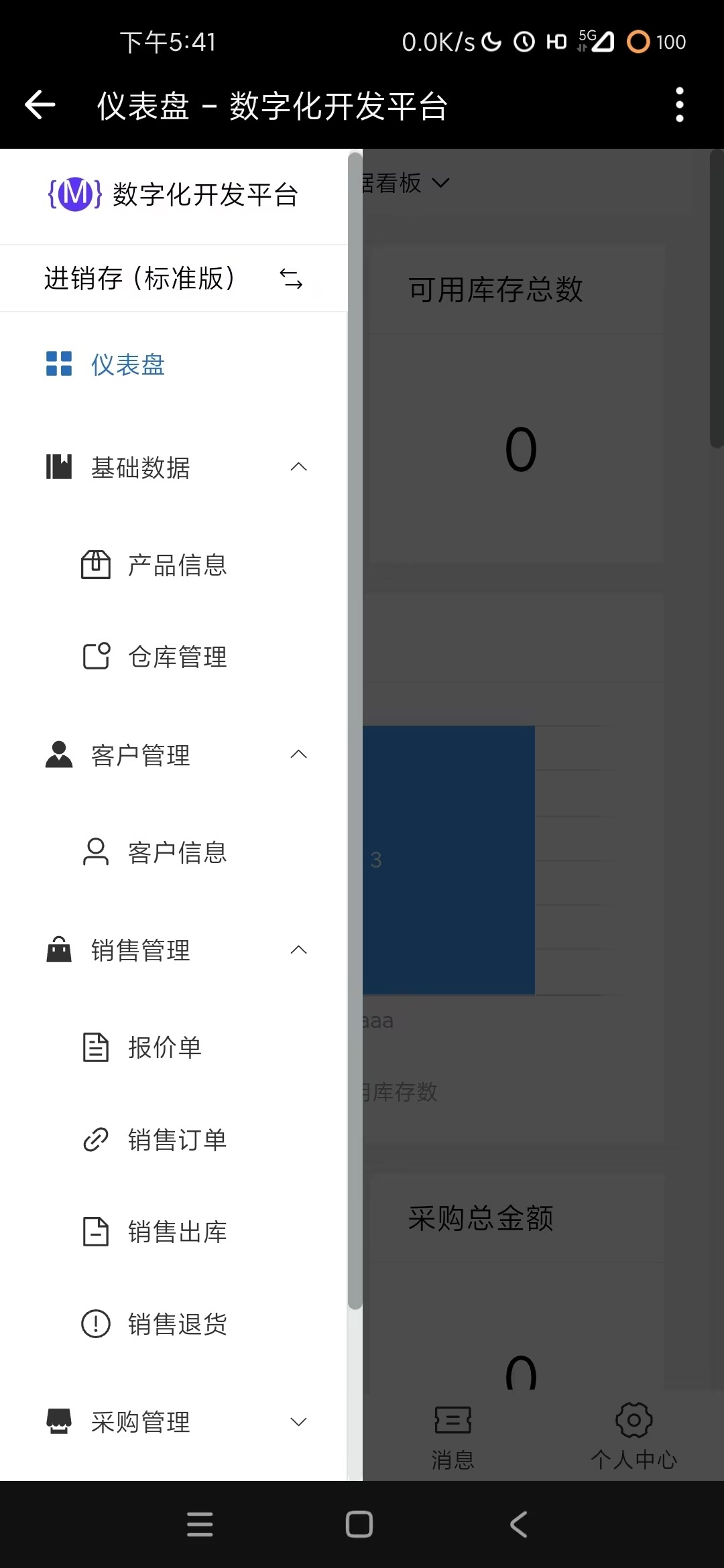This screenshot has width=724, height=1568.
Task: Open the three-dot overflow menu
Action: tap(679, 105)
